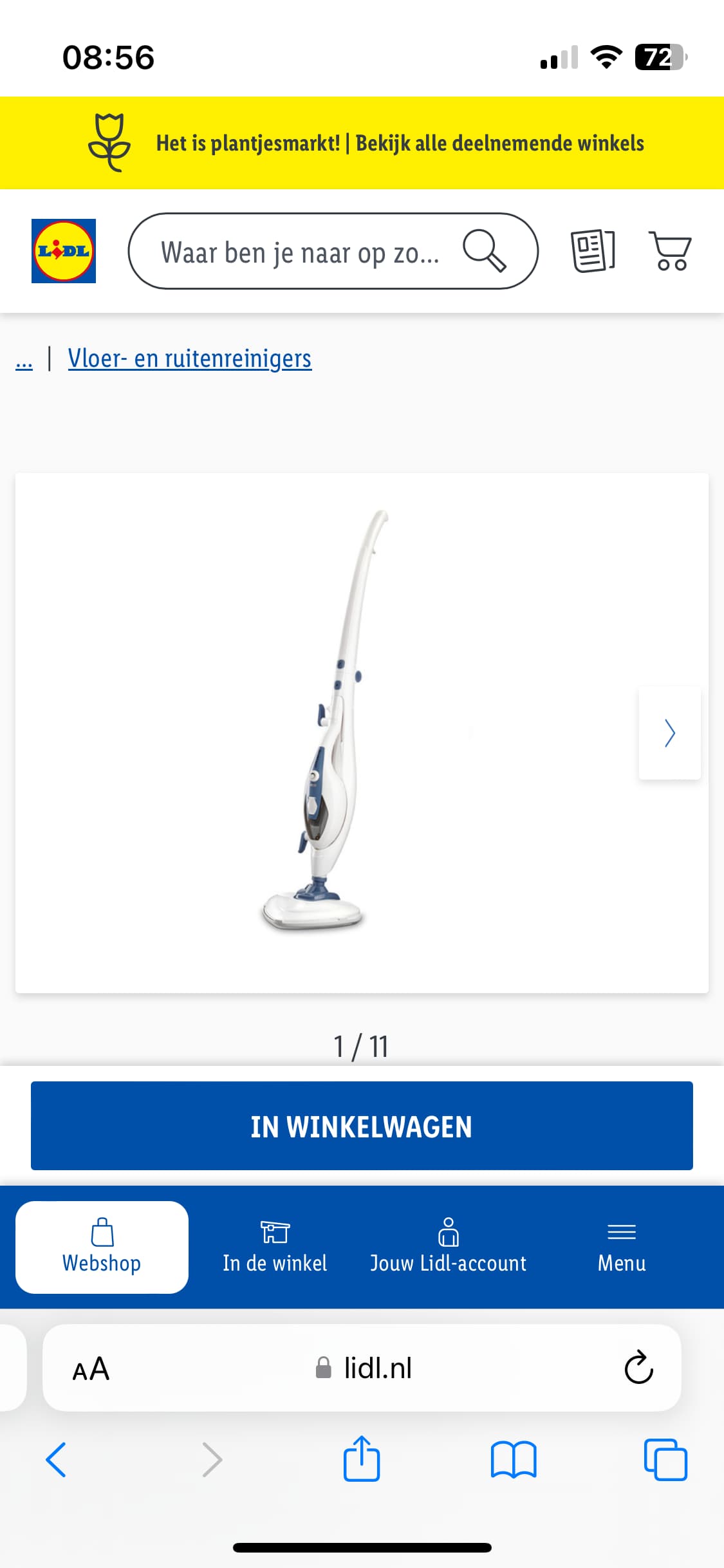This screenshot has width=724, height=1568.
Task: Open the weekly leaflet icon
Action: pos(593,251)
